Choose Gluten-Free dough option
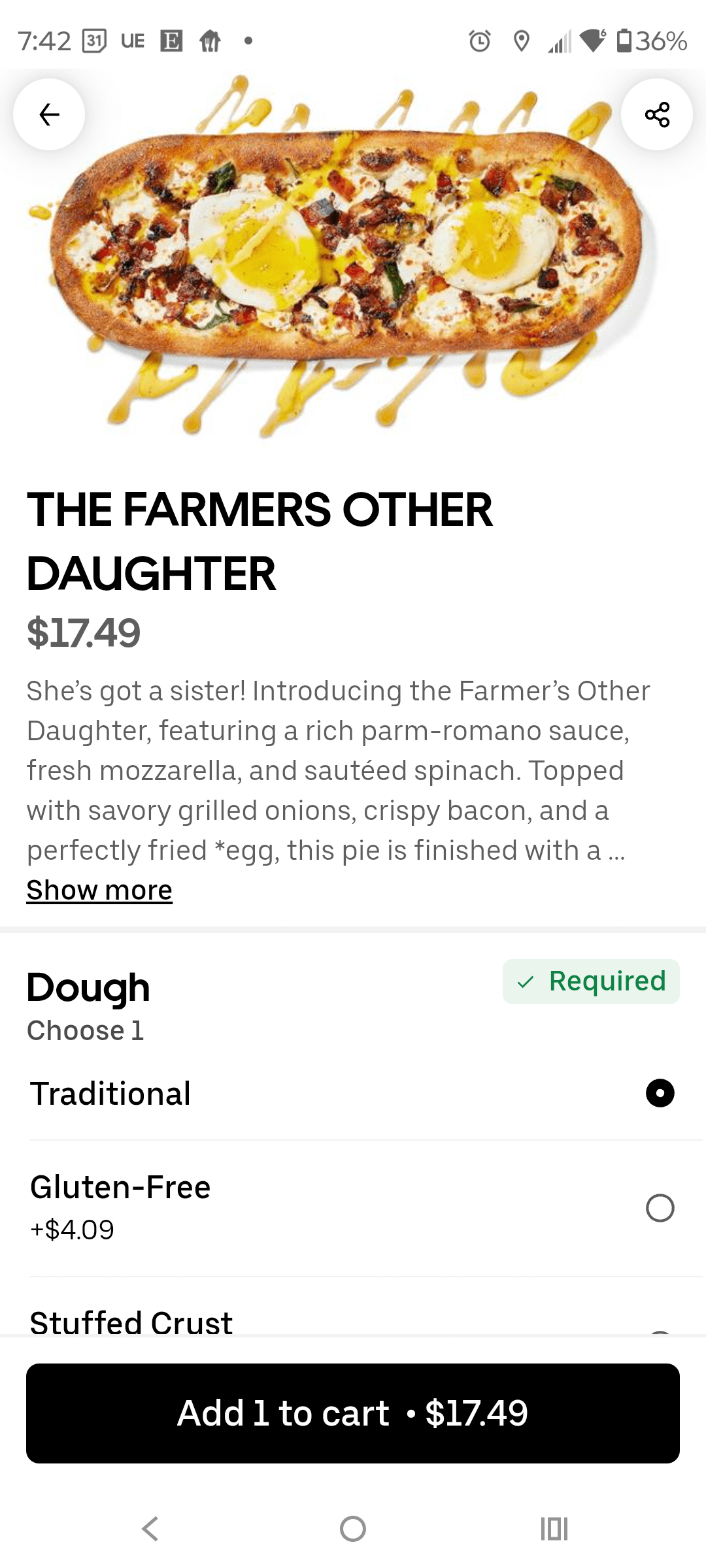 [x=660, y=1207]
